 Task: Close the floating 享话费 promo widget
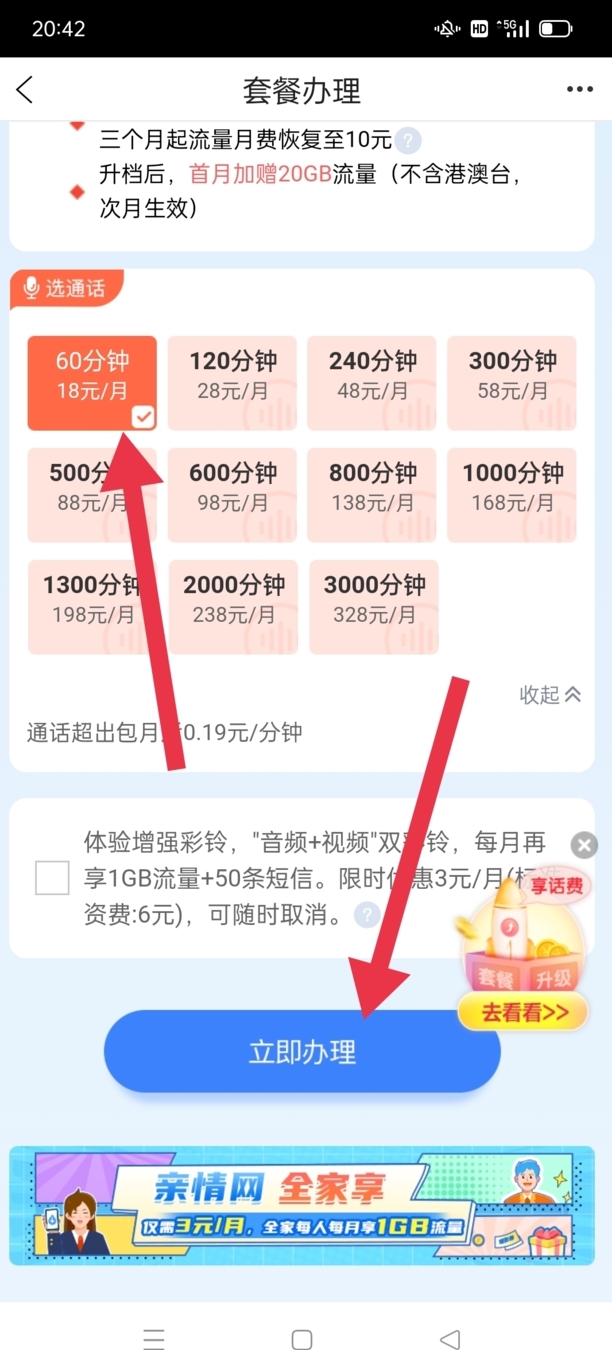[x=584, y=845]
